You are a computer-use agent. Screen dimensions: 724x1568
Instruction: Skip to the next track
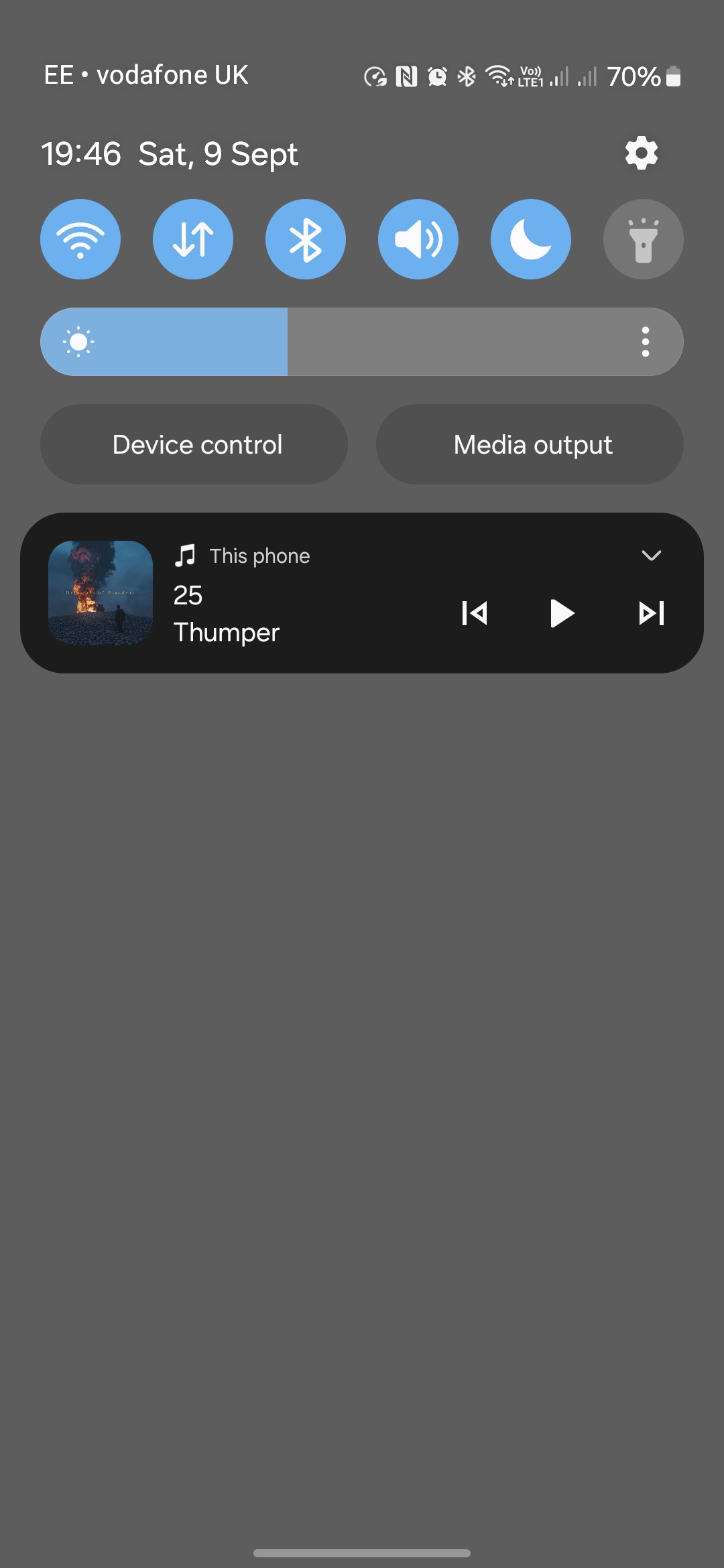pyautogui.click(x=649, y=613)
